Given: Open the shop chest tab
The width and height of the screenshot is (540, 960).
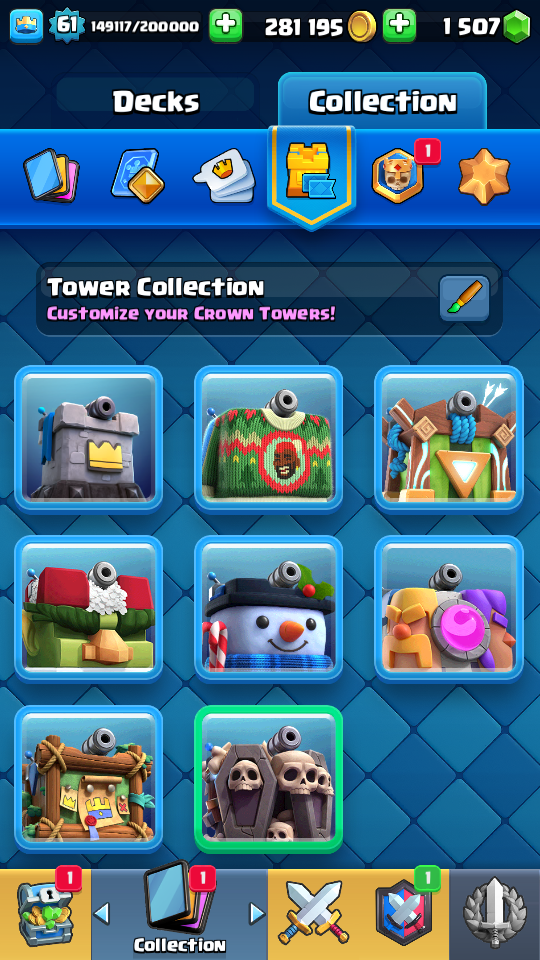Looking at the screenshot, I should coord(45,914).
